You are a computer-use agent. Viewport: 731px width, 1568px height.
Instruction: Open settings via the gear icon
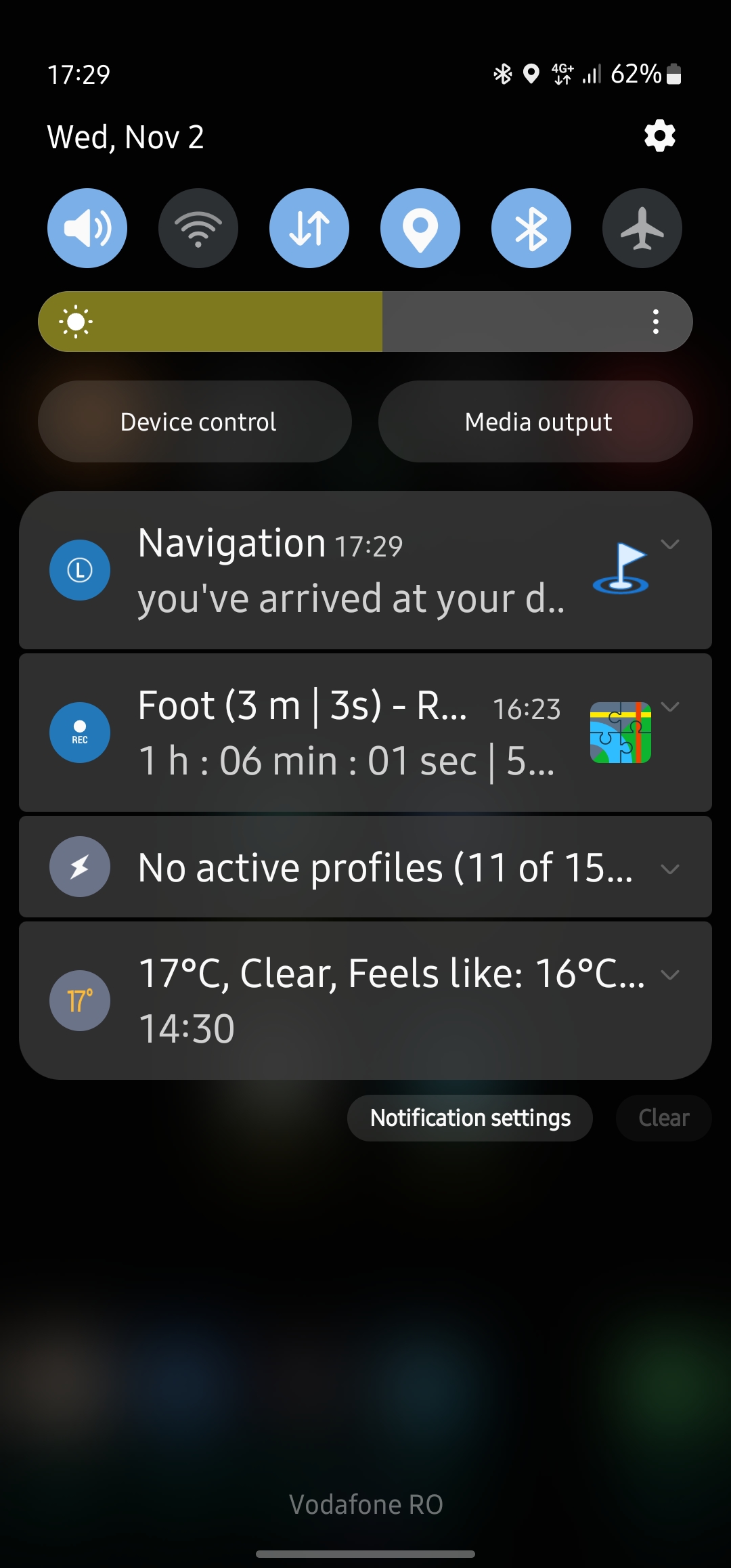click(x=659, y=136)
